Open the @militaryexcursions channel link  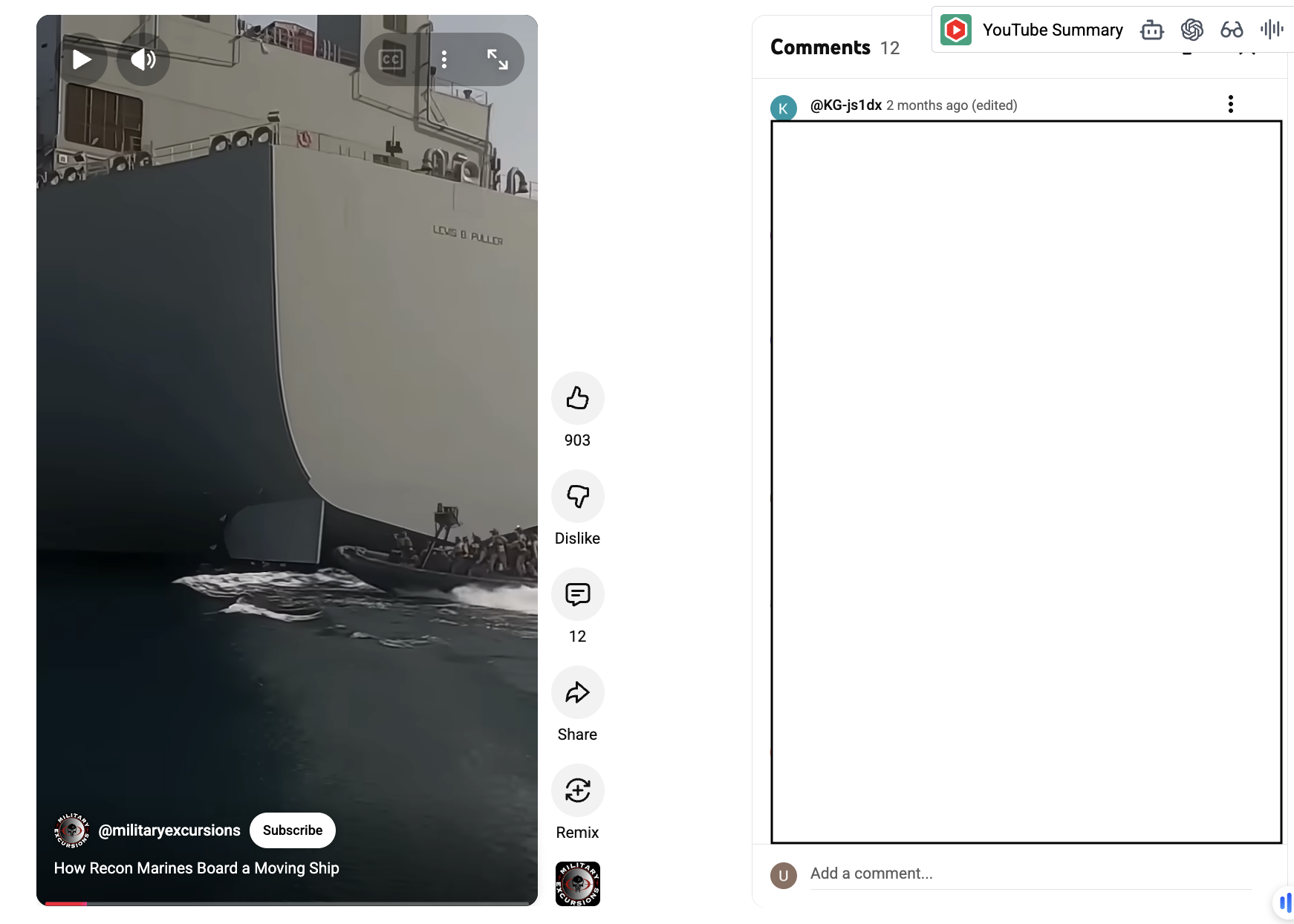[x=169, y=830]
